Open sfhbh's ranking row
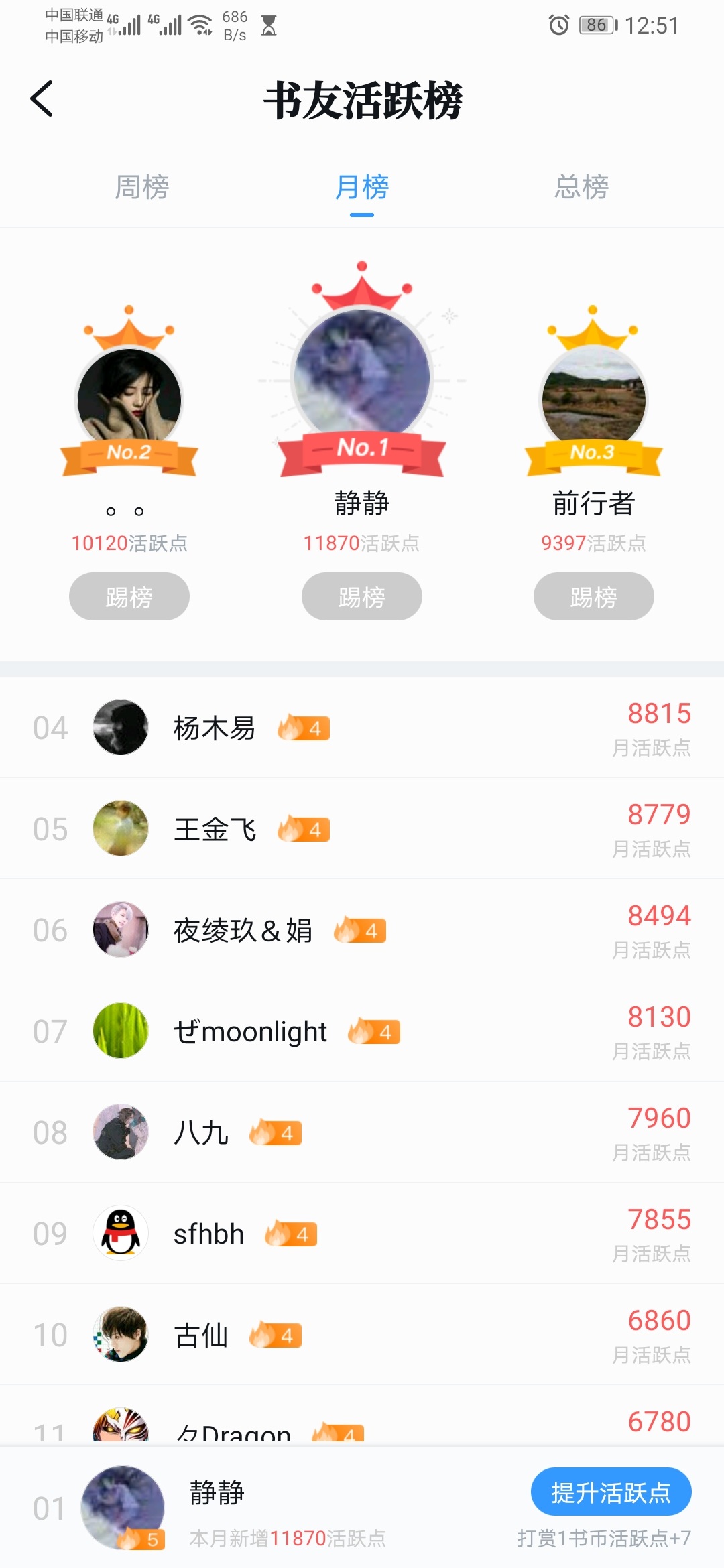 pos(362,1234)
